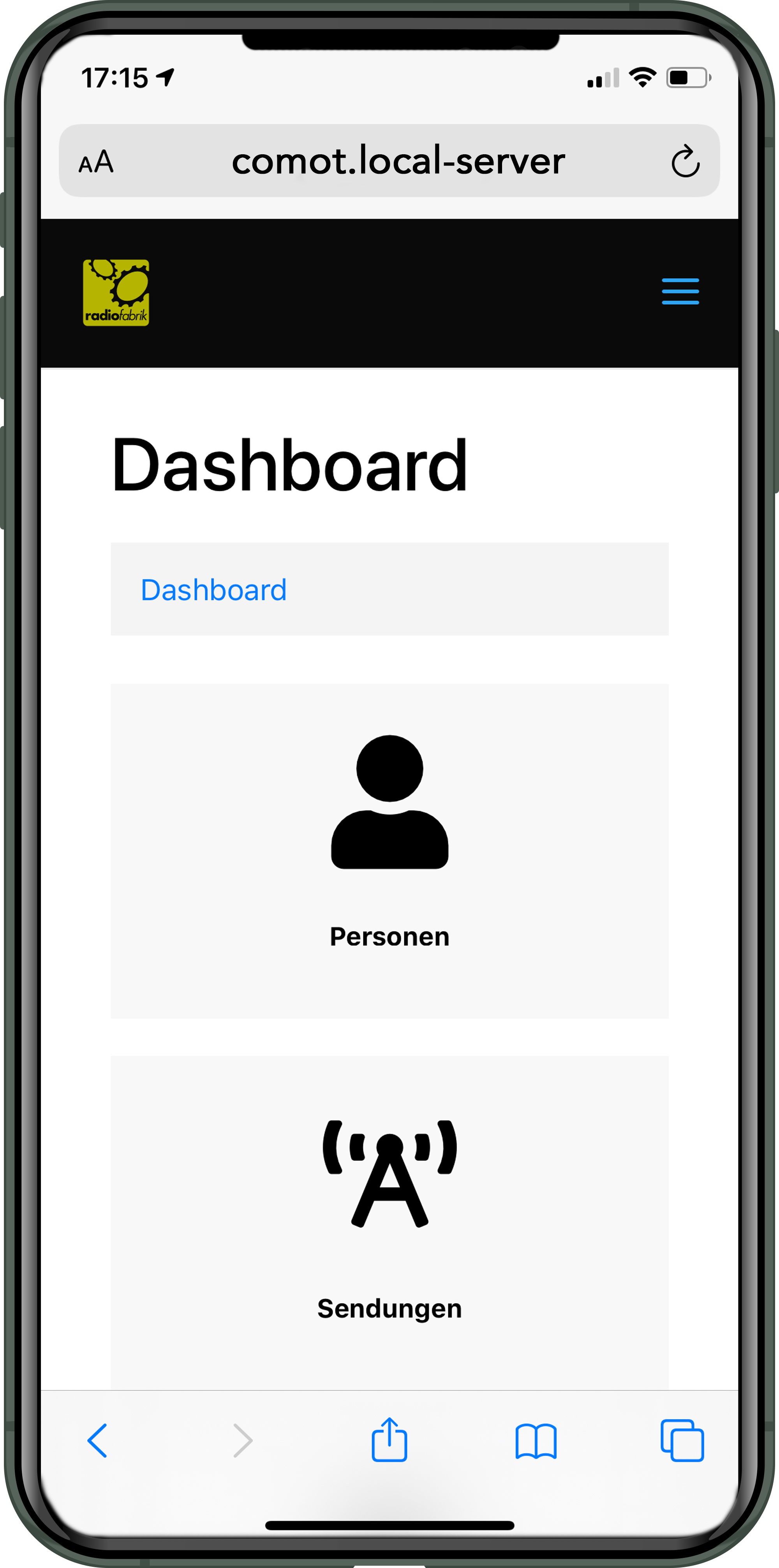Tap the radiofabrik logo in the header
The height and width of the screenshot is (1568, 779).
click(116, 293)
